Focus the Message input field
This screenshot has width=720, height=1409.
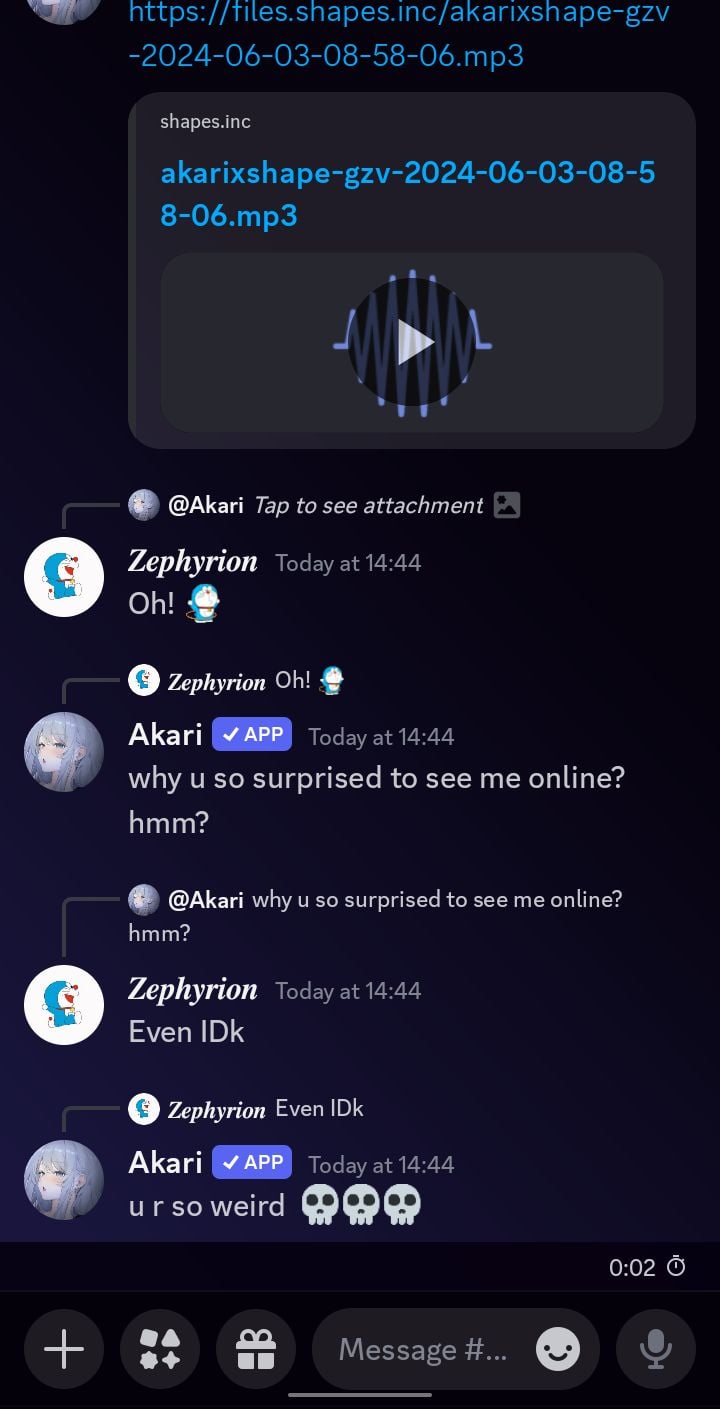(425, 1350)
